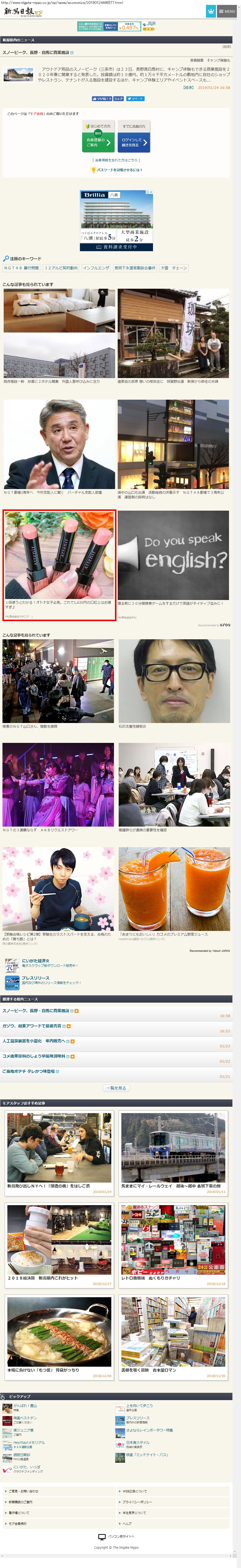Image resolution: width=241 pixels, height=1568 pixels.
Task: Select the インフルエンザ keyword chip
Action: (96, 268)
